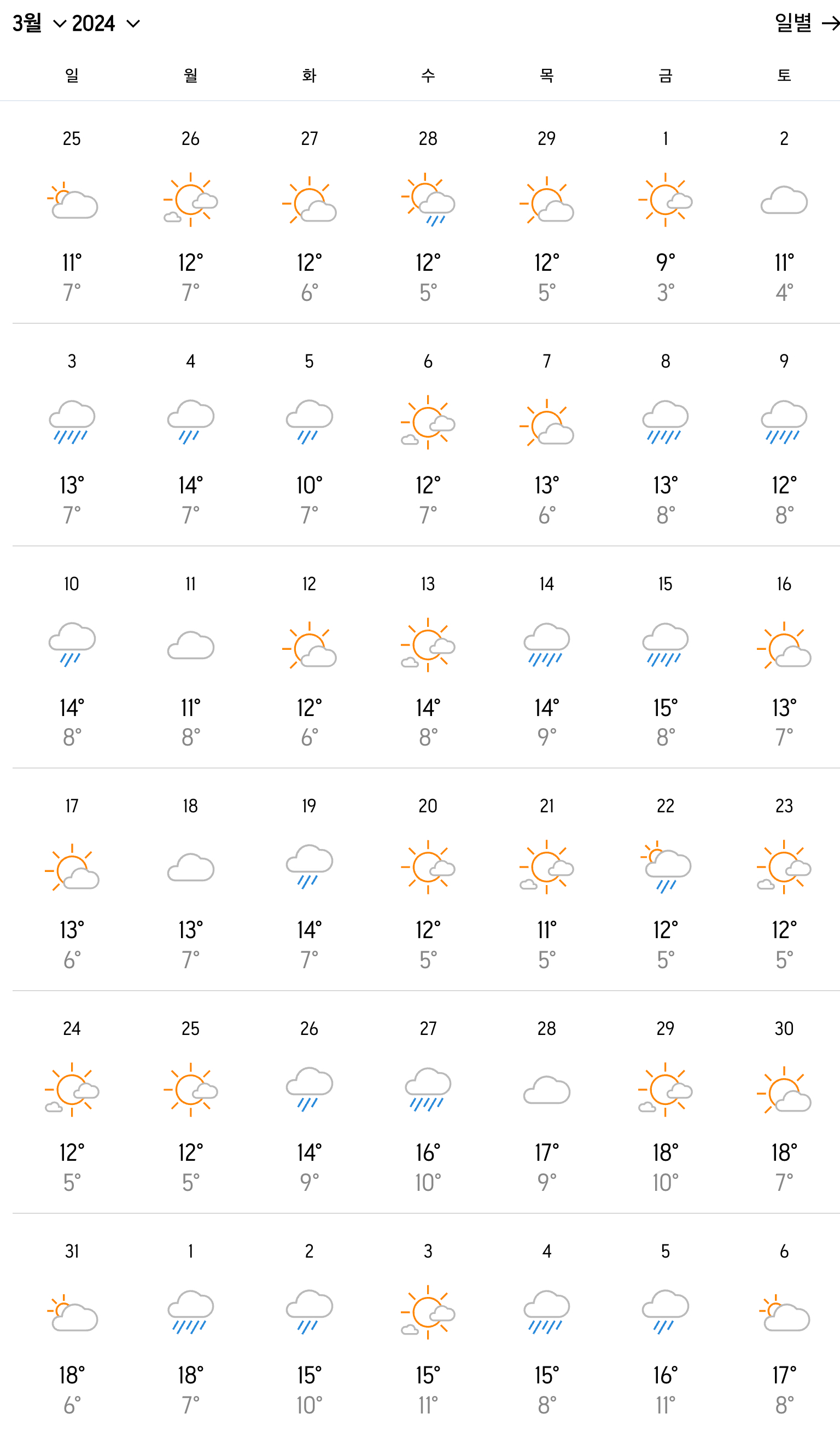Switch to the 일별 daily view
The height and width of the screenshot is (1431, 840).
pyautogui.click(x=793, y=24)
